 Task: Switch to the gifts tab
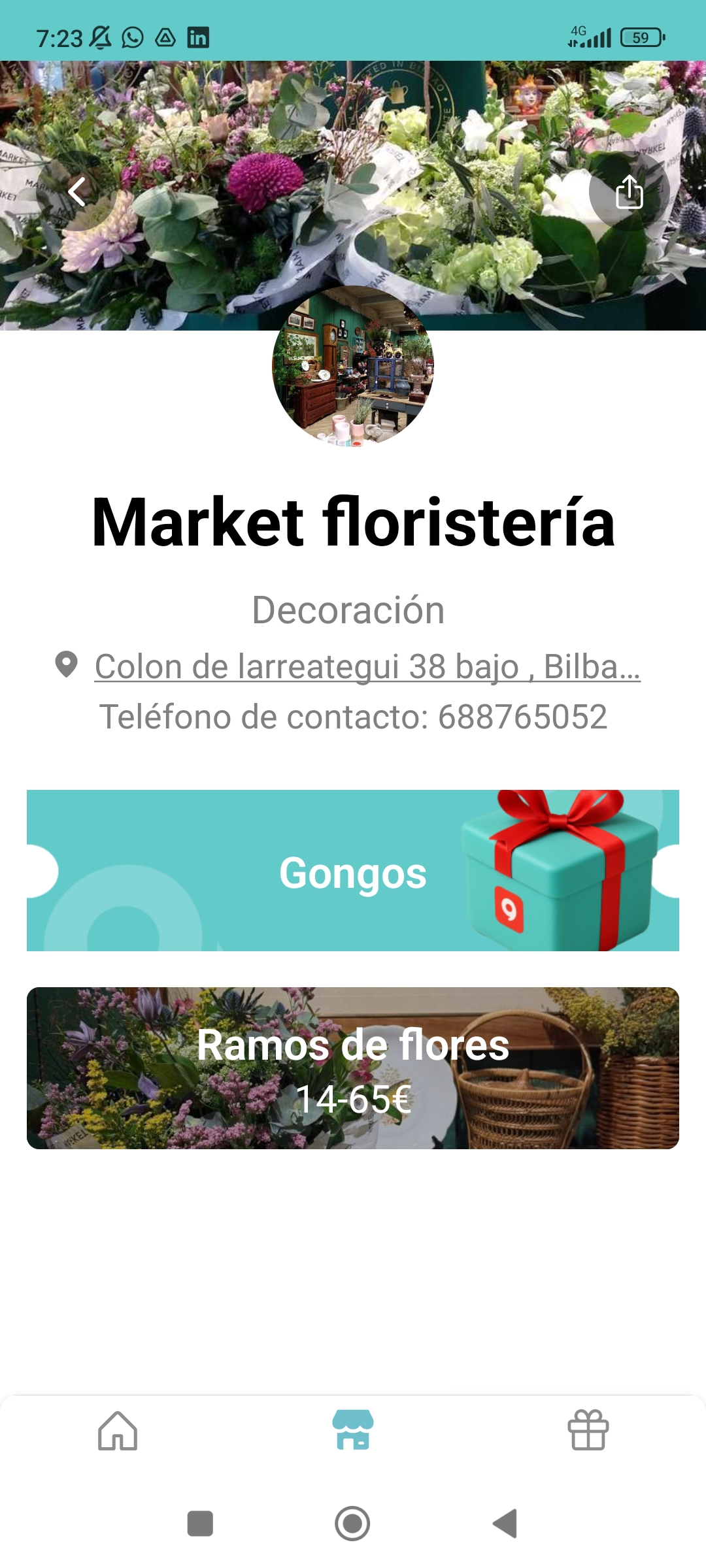588,1430
